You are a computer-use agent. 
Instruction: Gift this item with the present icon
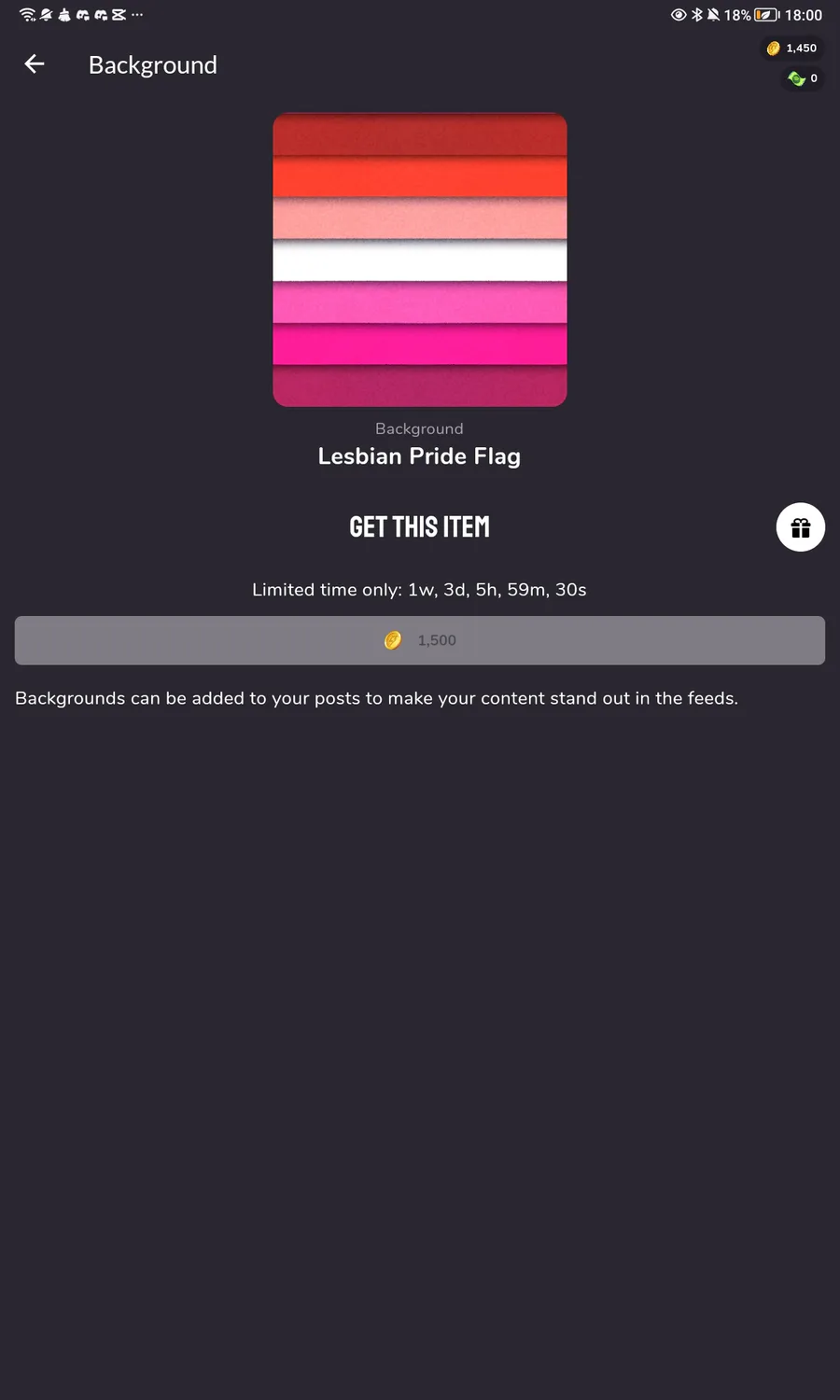point(801,527)
